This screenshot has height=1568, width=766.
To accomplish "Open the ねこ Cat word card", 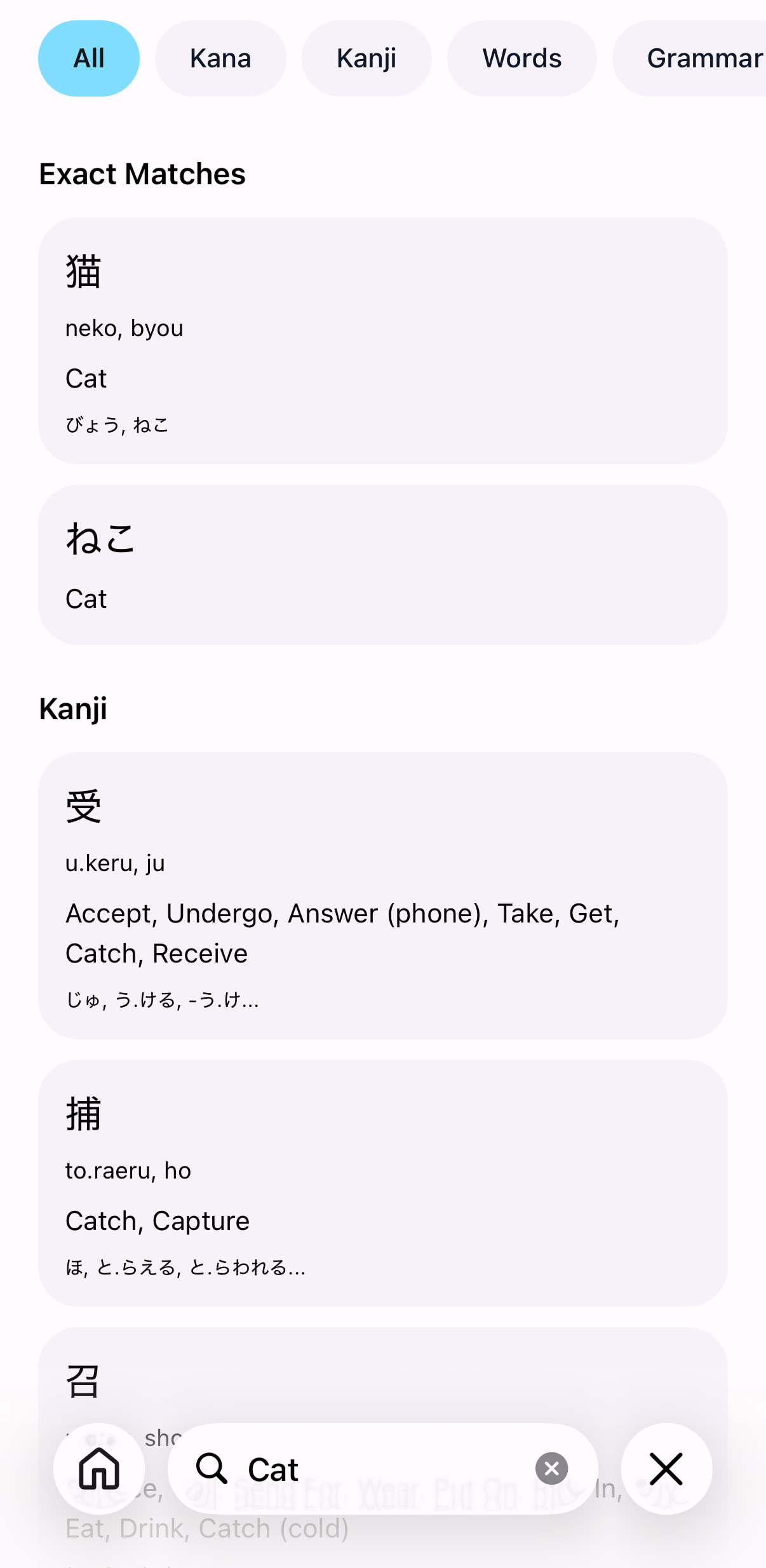I will (383, 565).
